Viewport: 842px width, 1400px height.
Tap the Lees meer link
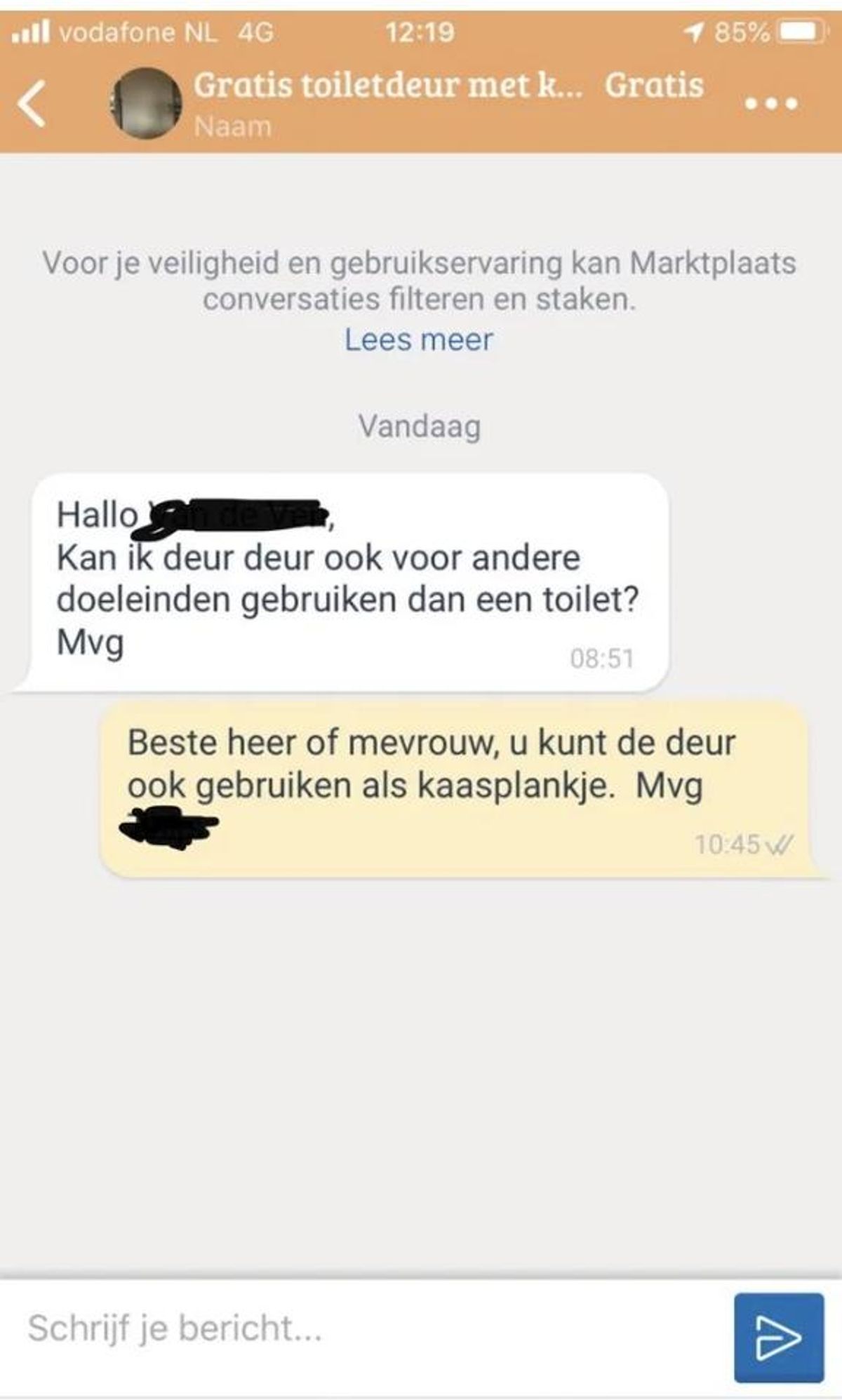419,340
